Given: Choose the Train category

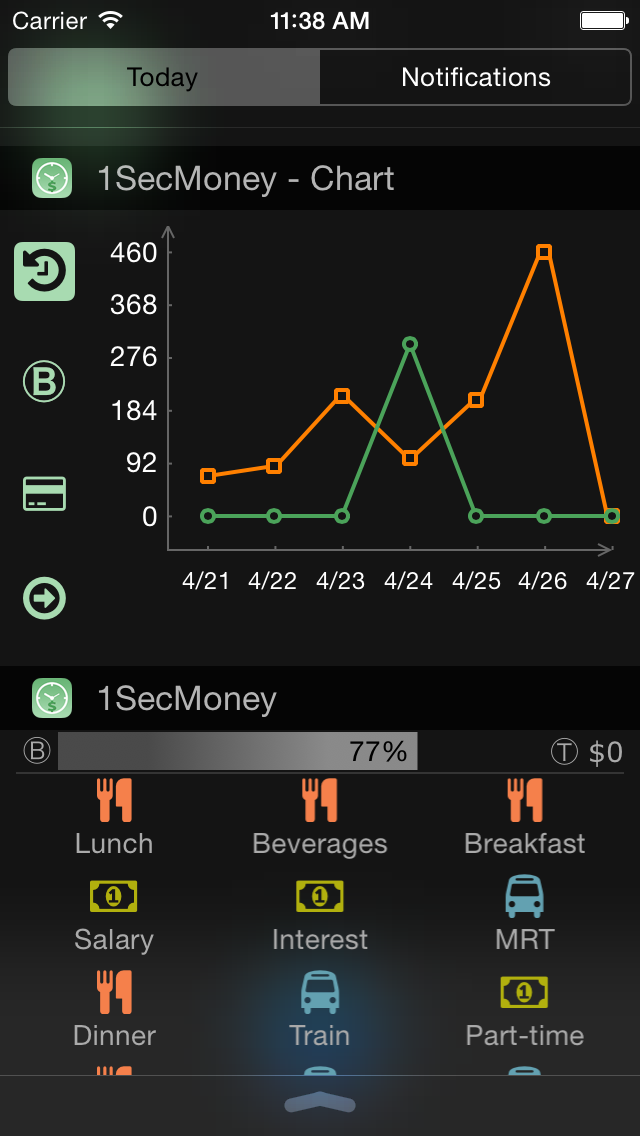Looking at the screenshot, I should [x=320, y=1010].
